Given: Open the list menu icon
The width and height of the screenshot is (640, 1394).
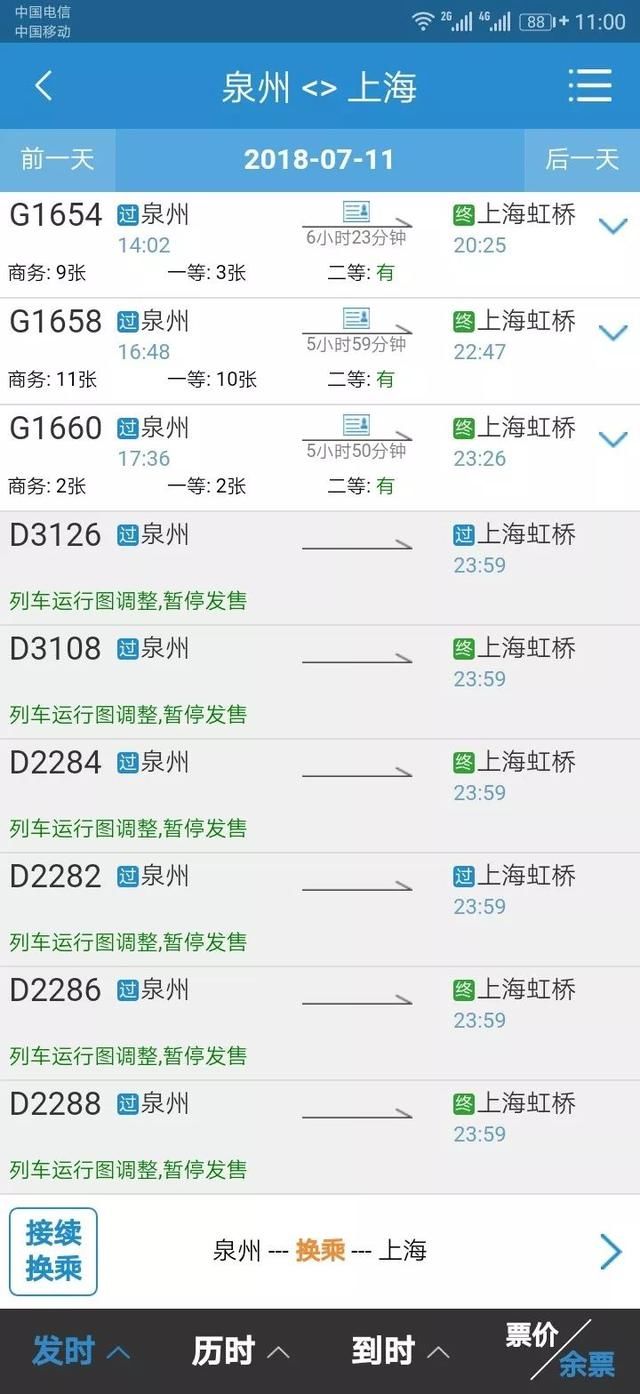Looking at the screenshot, I should pyautogui.click(x=590, y=86).
